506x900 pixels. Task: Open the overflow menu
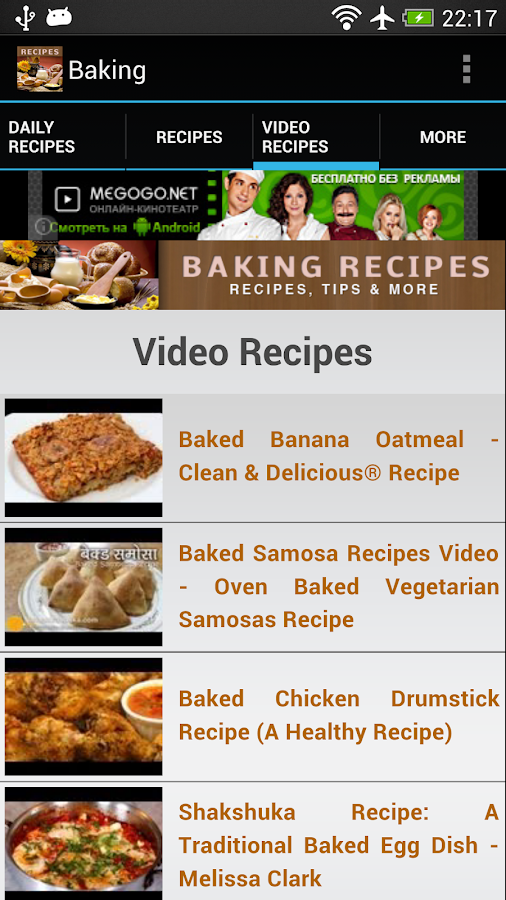(x=466, y=69)
